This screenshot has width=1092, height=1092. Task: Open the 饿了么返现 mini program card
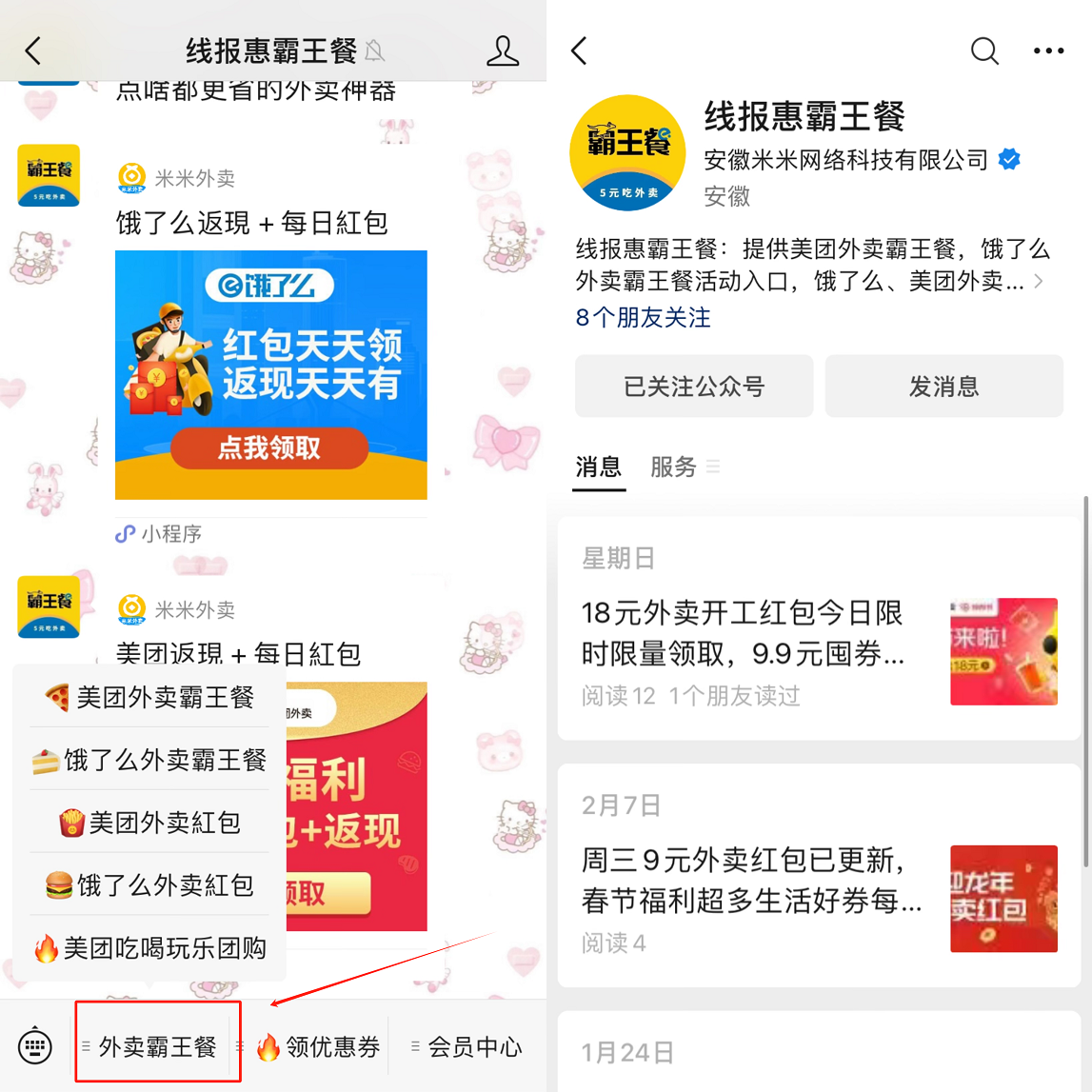(271, 375)
